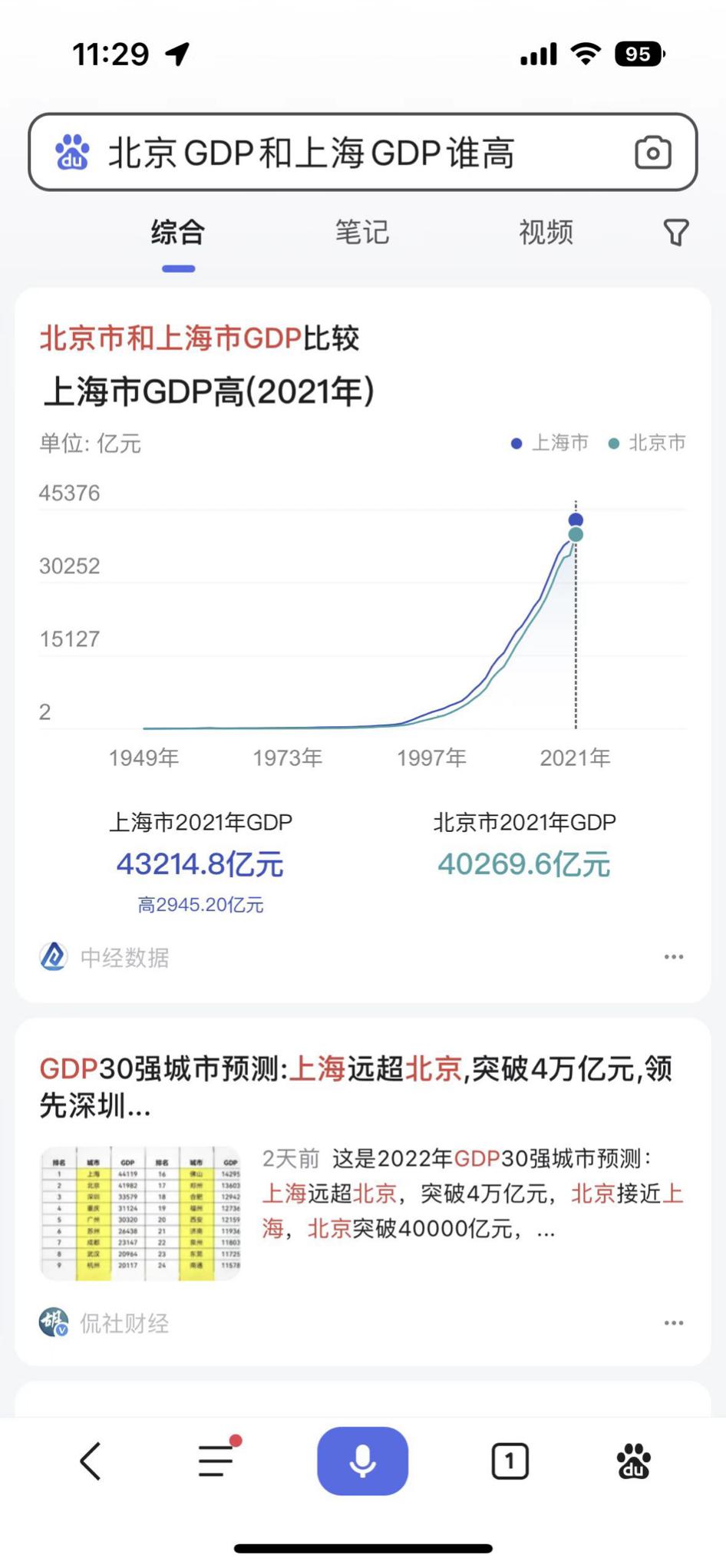726x1568 pixels.
Task: Switch to the 视频 tab
Action: tap(545, 231)
